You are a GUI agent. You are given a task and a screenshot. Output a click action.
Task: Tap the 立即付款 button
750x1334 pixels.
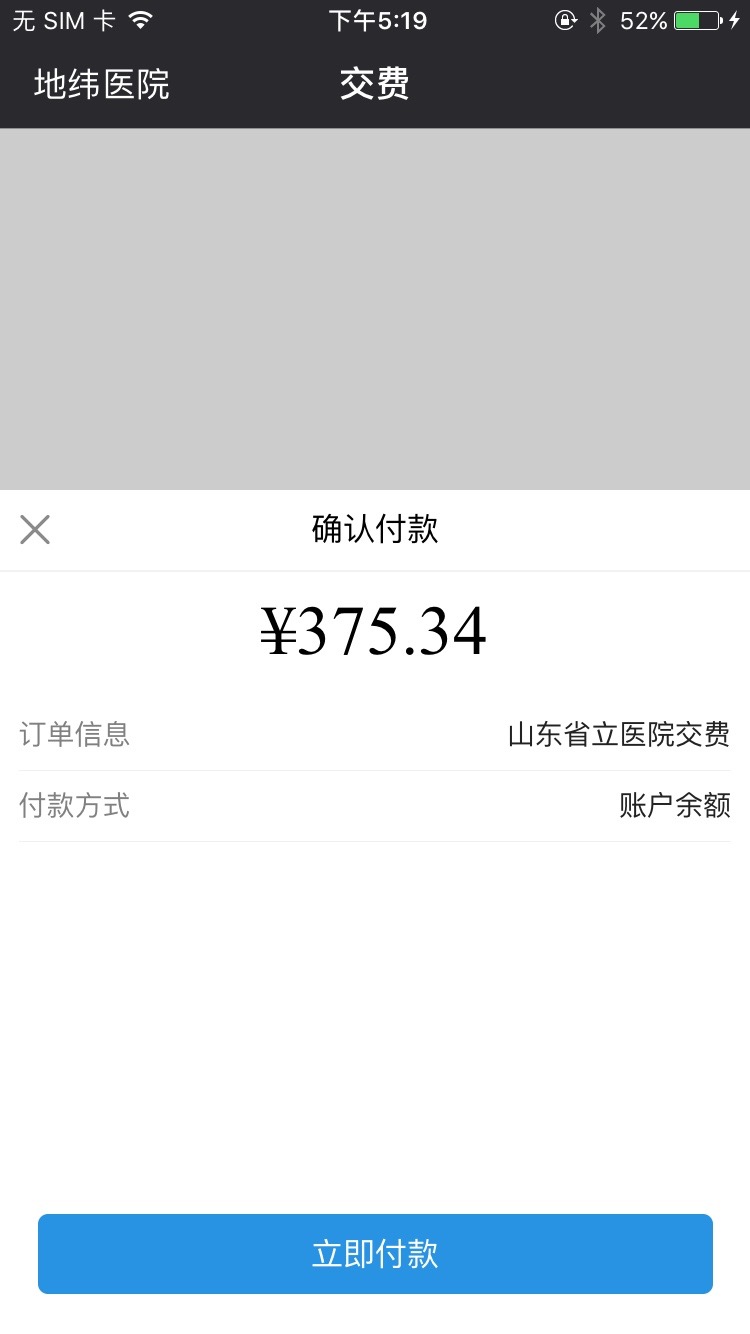(x=375, y=1253)
